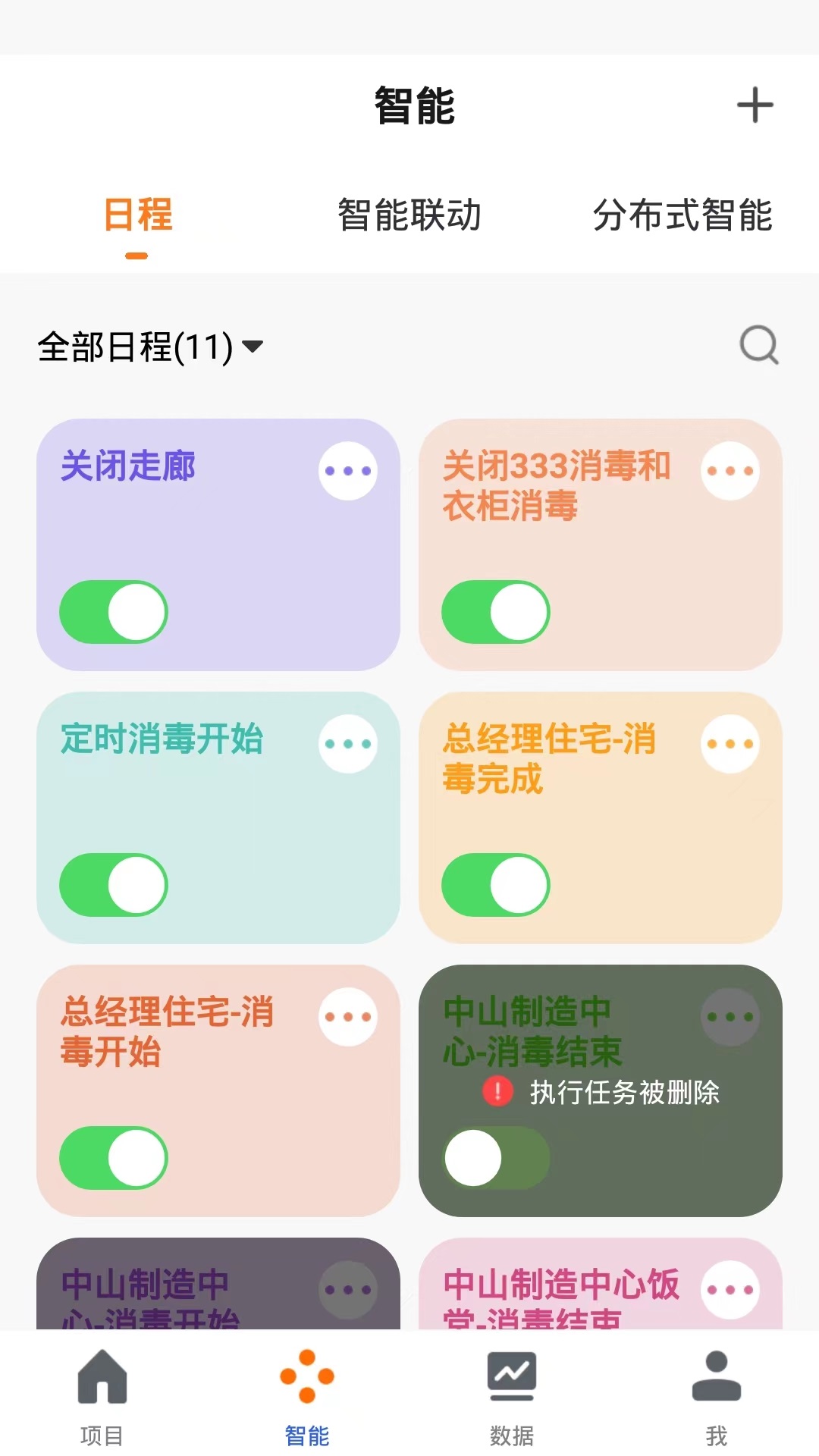The image size is (819, 1456).
Task: Open more options for 关闭333消毒和衣柜消毒
Action: click(x=730, y=471)
